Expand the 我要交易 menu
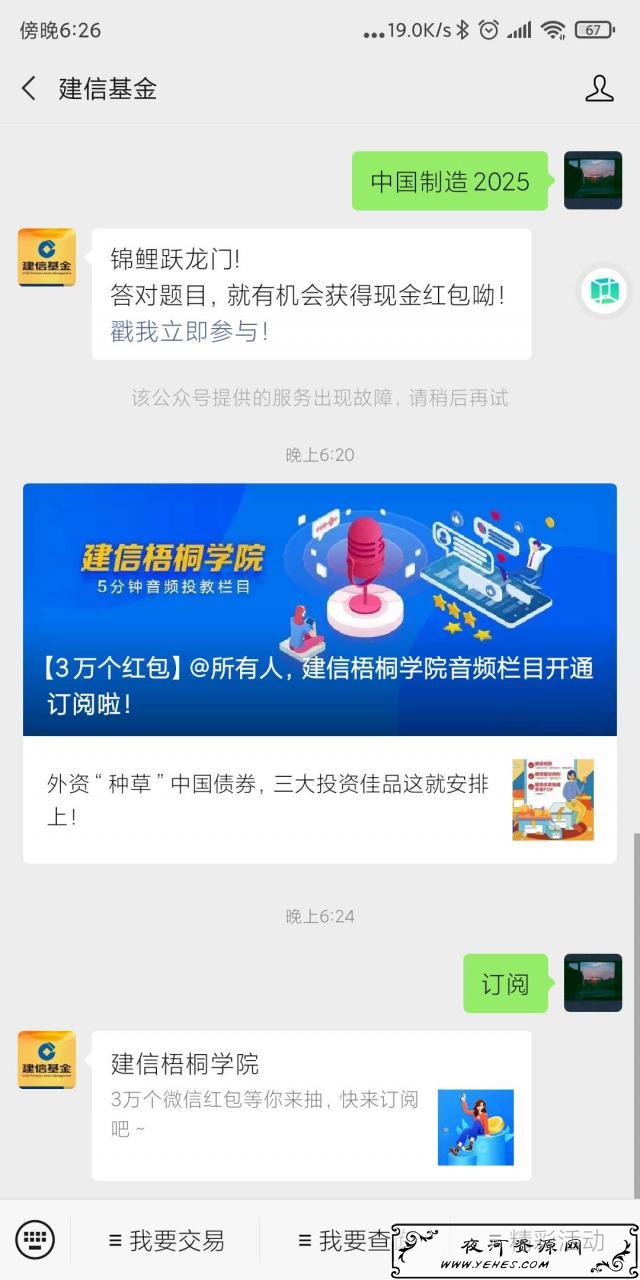Image resolution: width=640 pixels, height=1280 pixels. tap(166, 1241)
